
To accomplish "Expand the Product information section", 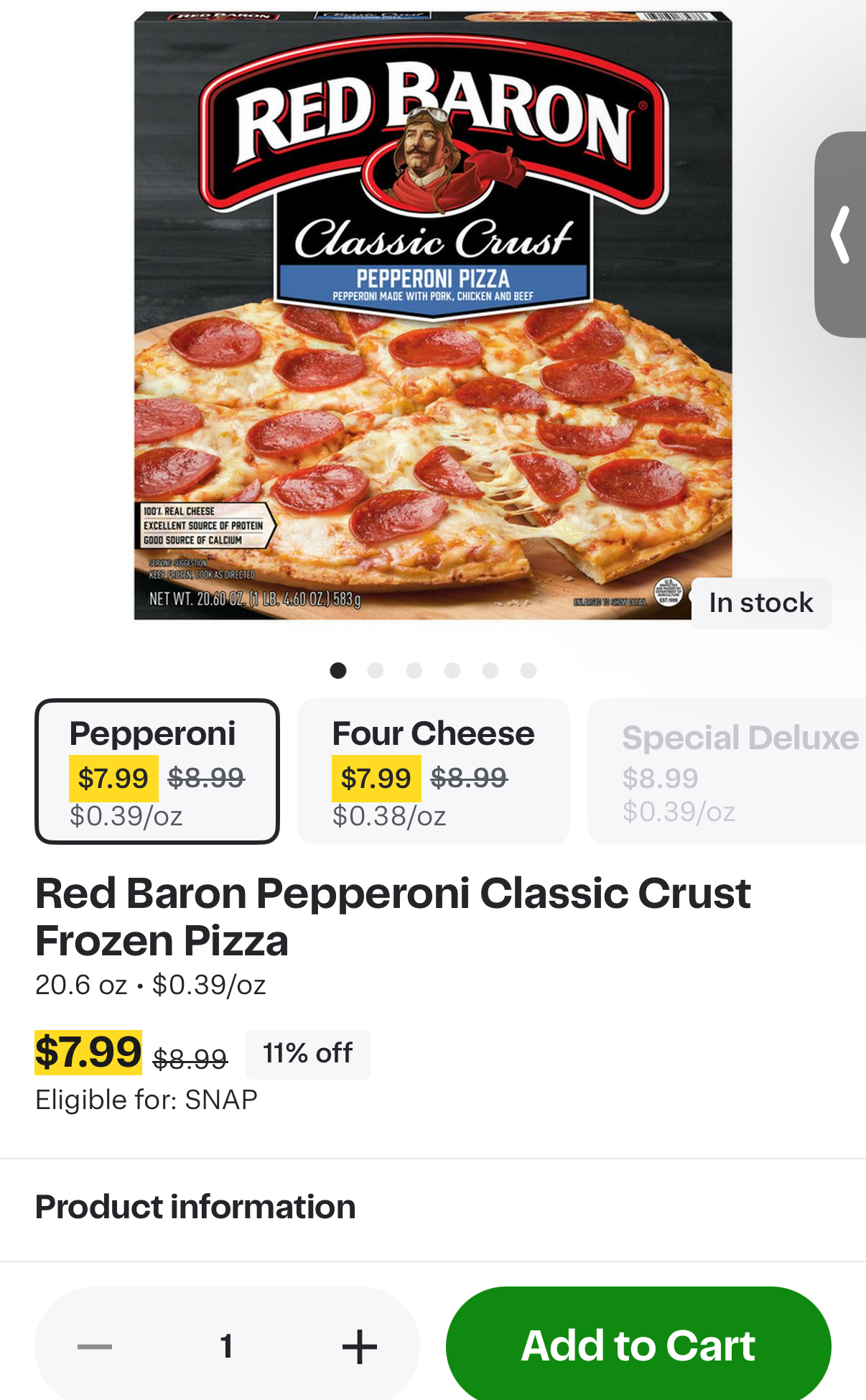I will pyautogui.click(x=433, y=1207).
